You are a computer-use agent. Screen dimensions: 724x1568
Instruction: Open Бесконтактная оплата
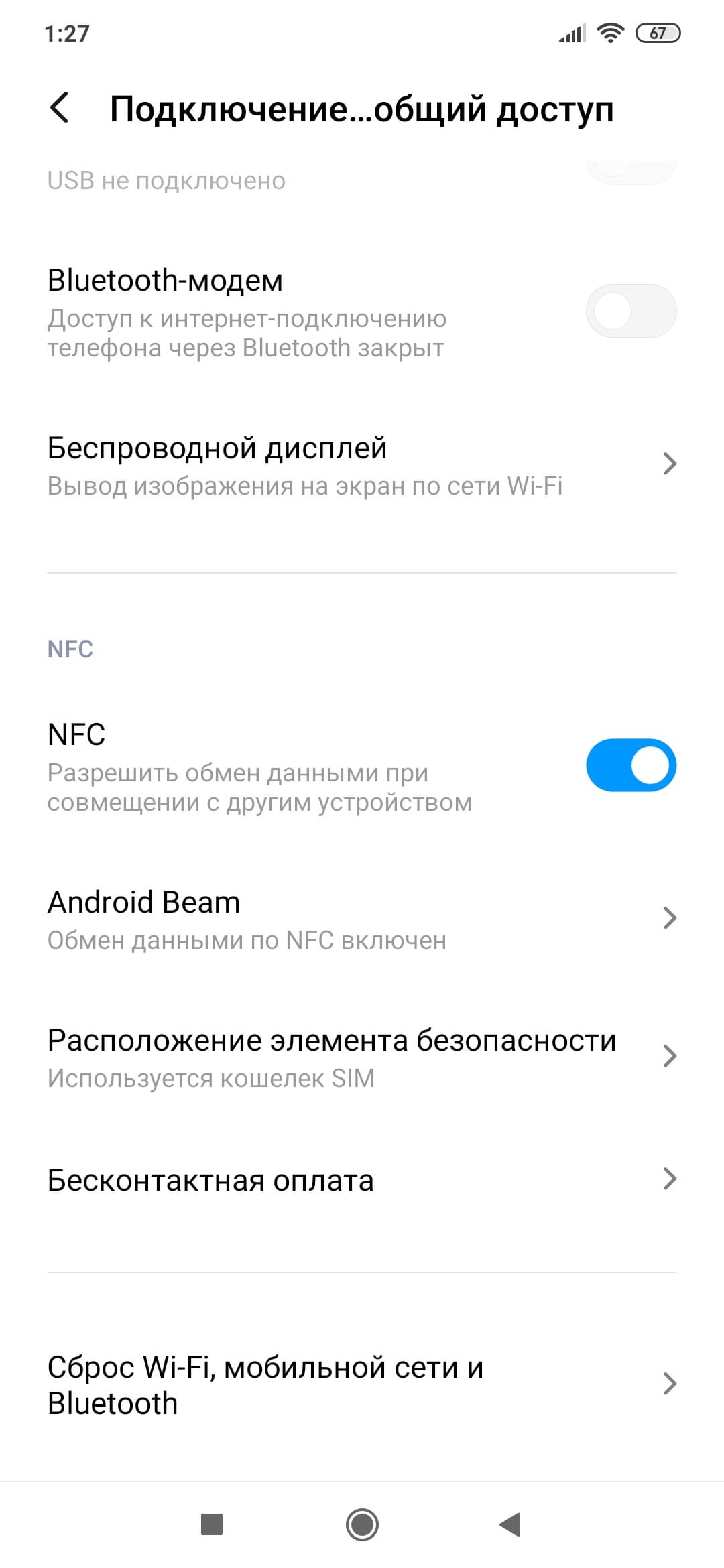coord(362,1180)
